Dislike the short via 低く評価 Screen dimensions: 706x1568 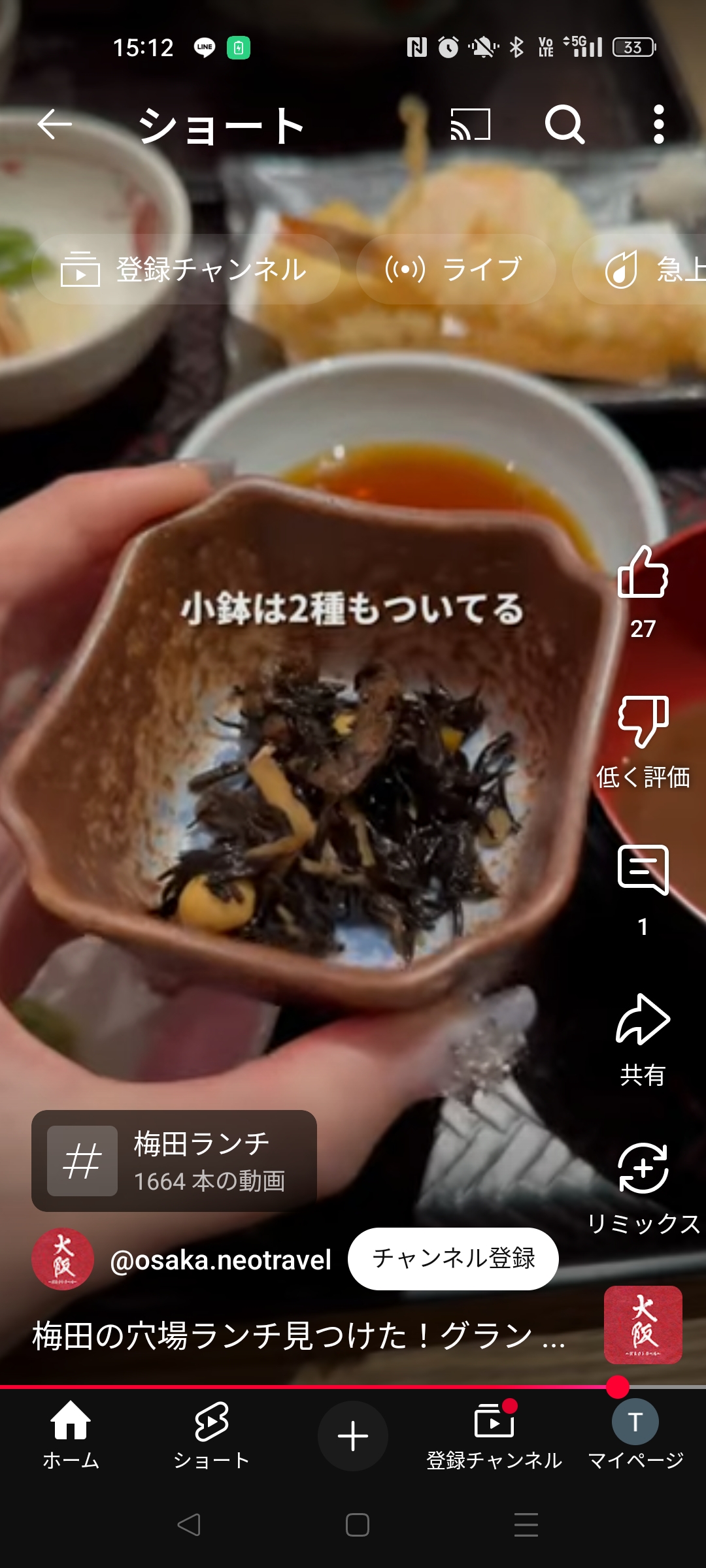tap(643, 723)
